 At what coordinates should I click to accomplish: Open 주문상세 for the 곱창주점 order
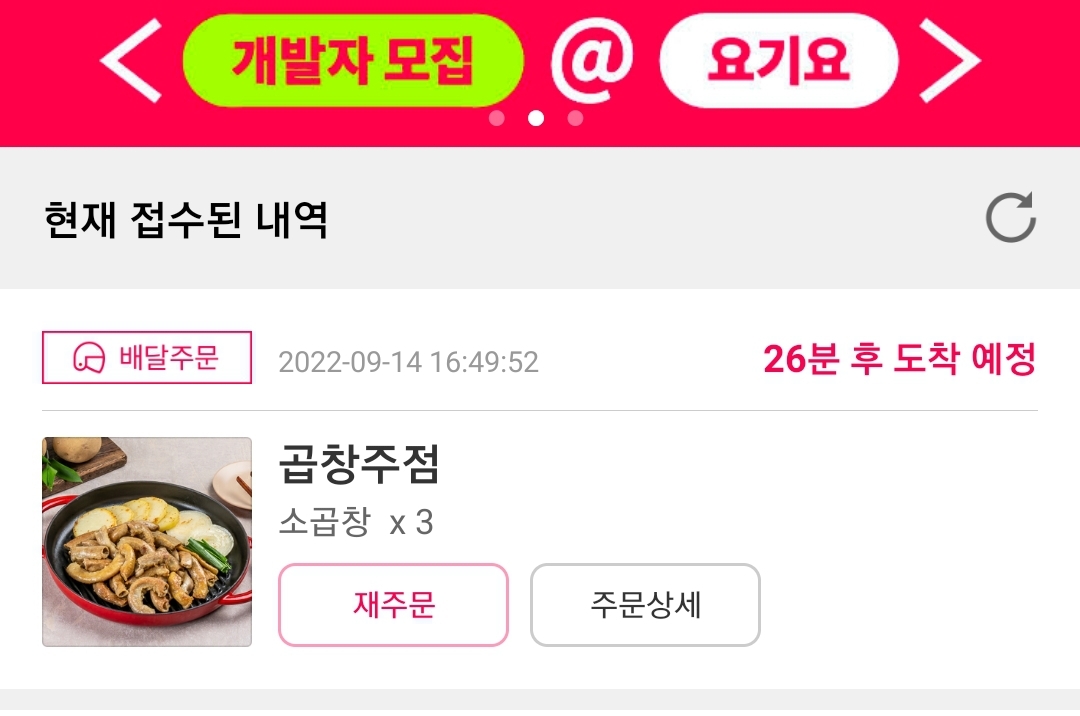[645, 604]
